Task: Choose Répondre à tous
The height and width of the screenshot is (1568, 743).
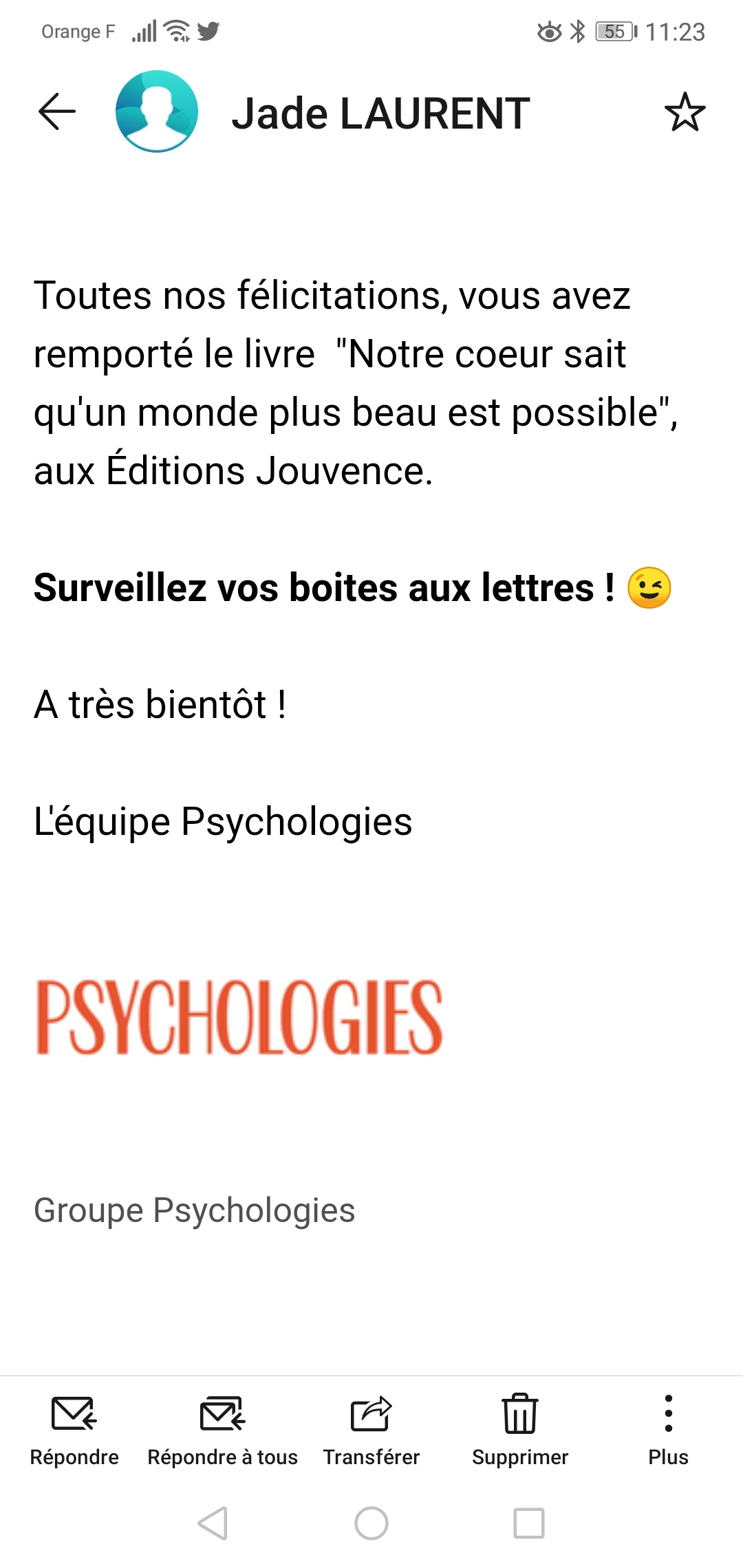Action: click(x=222, y=1428)
